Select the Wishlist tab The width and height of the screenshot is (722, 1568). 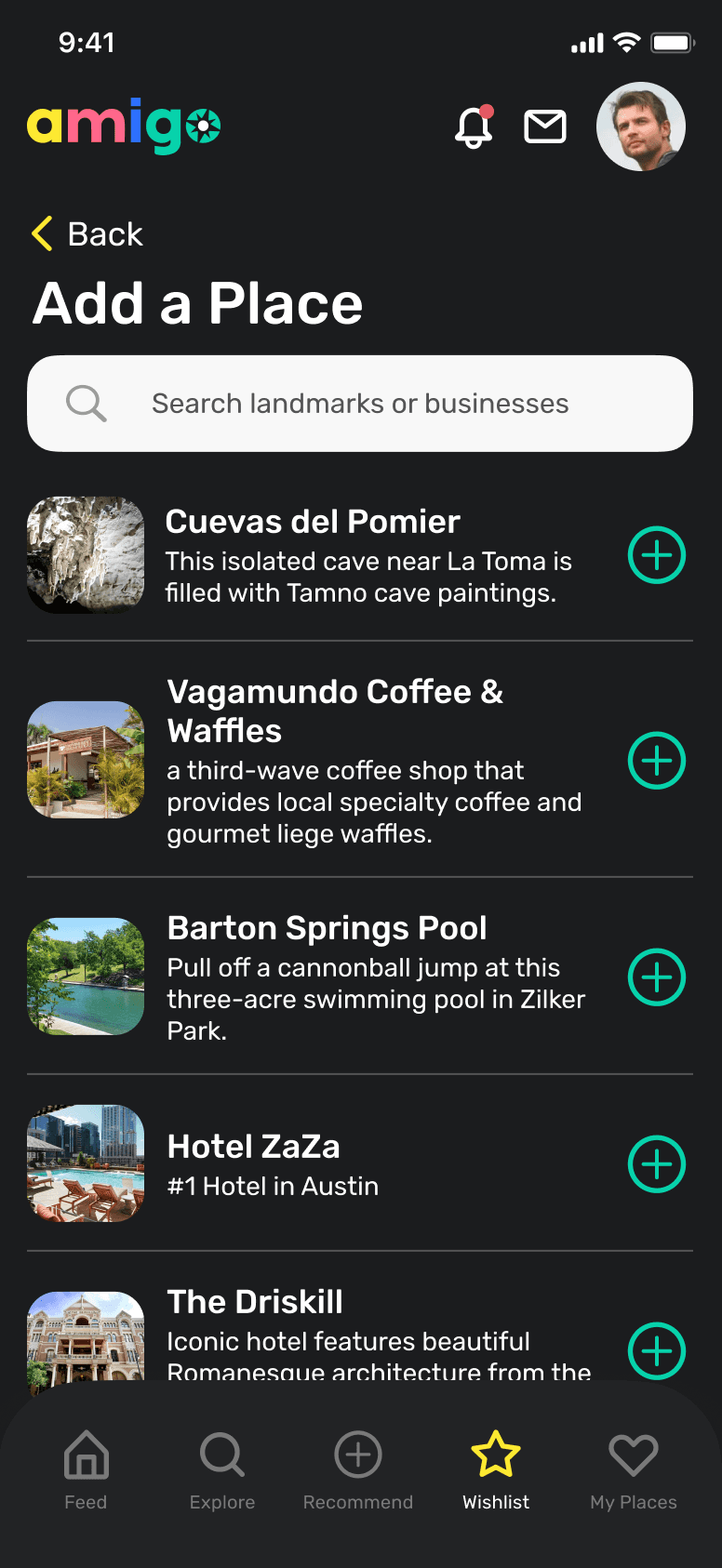click(x=496, y=1469)
